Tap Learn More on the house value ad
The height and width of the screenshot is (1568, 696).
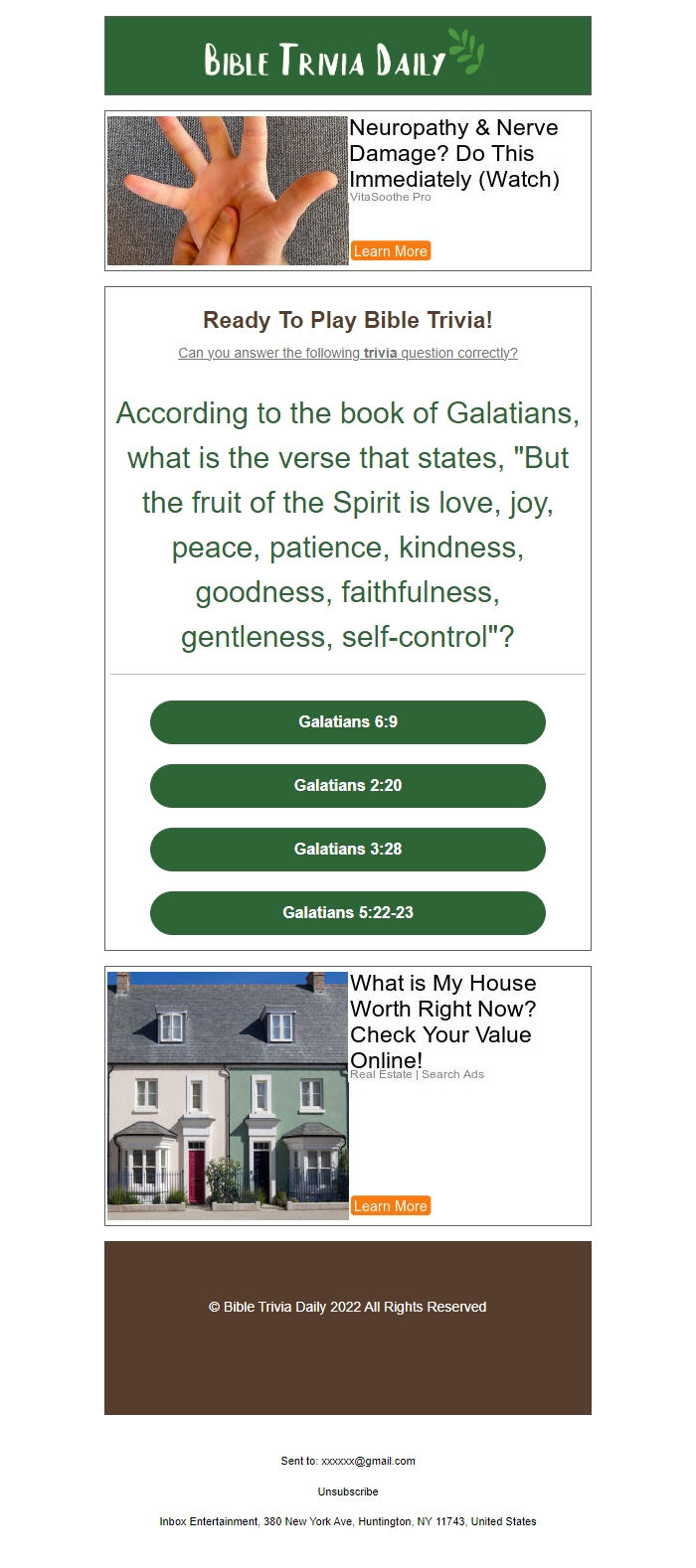pos(391,1206)
